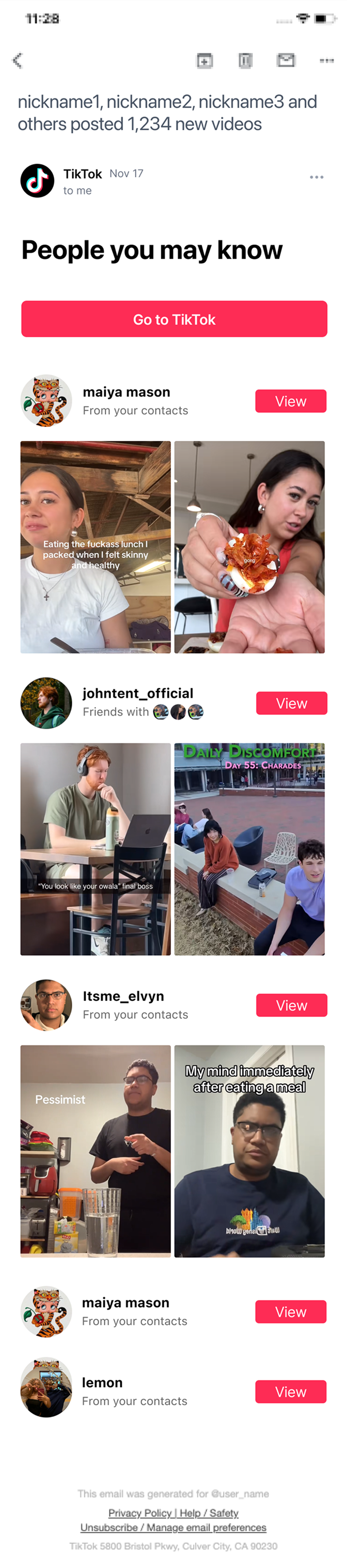Open the "Eating the lunch I packed" video
347x1568 pixels.
click(x=95, y=546)
